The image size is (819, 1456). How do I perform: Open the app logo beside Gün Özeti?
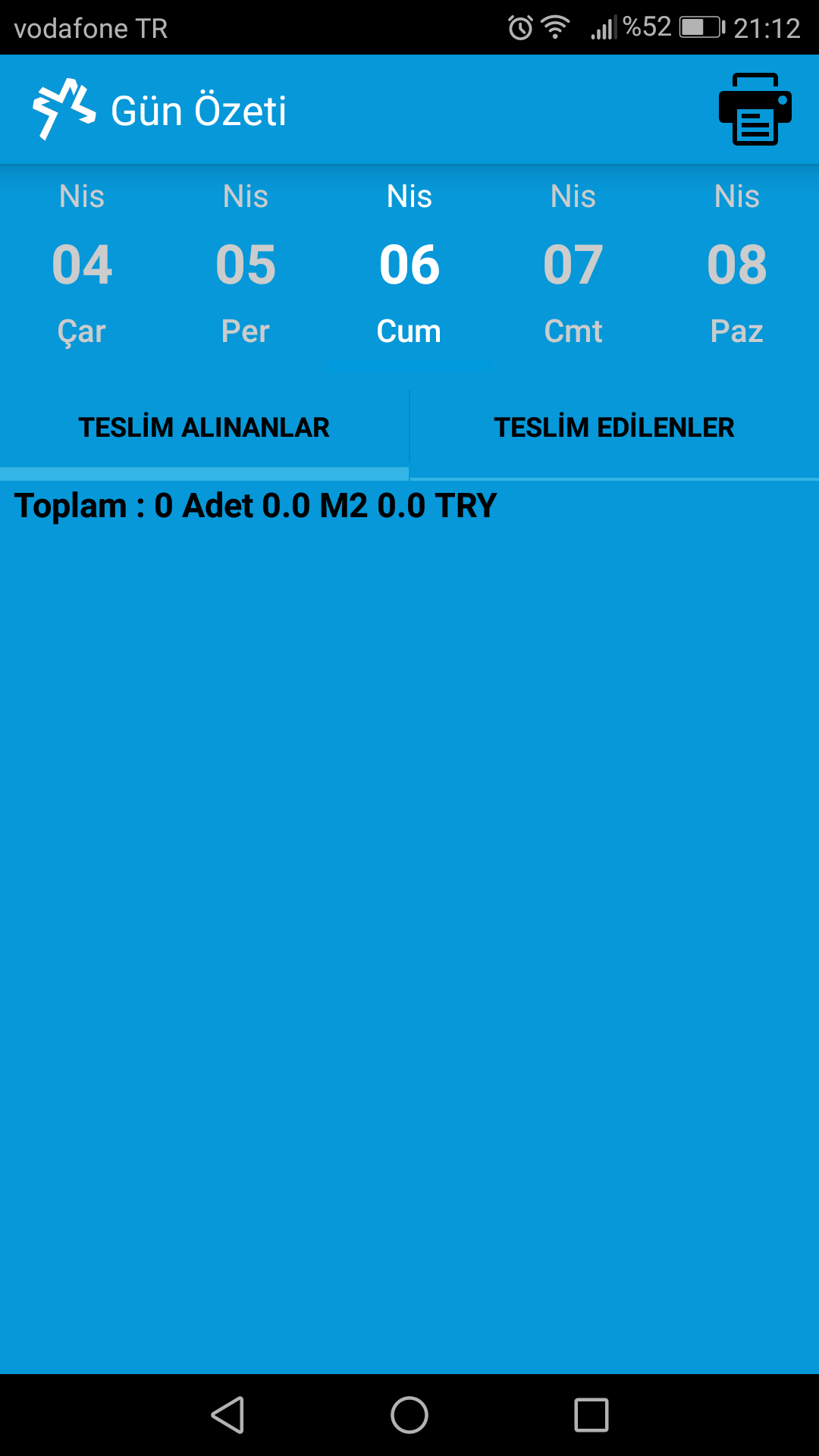tap(64, 109)
